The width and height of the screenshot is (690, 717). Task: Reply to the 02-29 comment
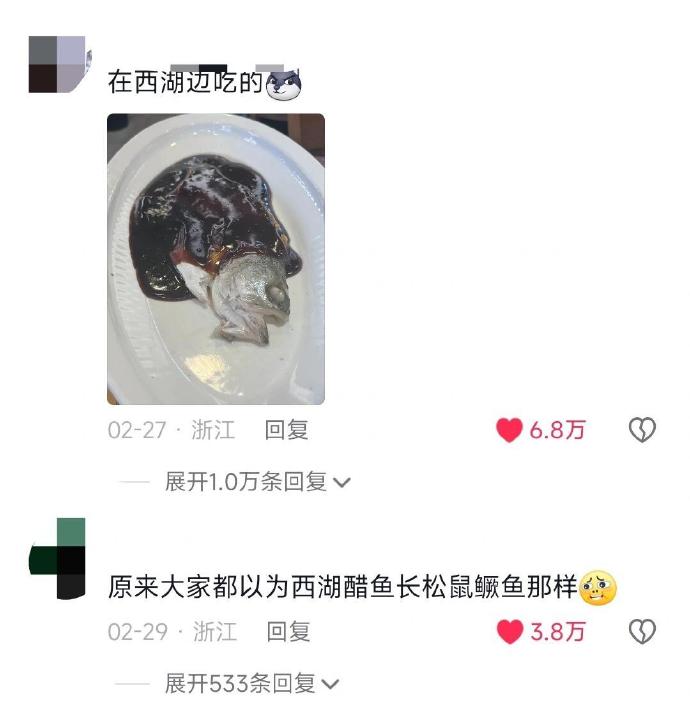pyautogui.click(x=288, y=632)
